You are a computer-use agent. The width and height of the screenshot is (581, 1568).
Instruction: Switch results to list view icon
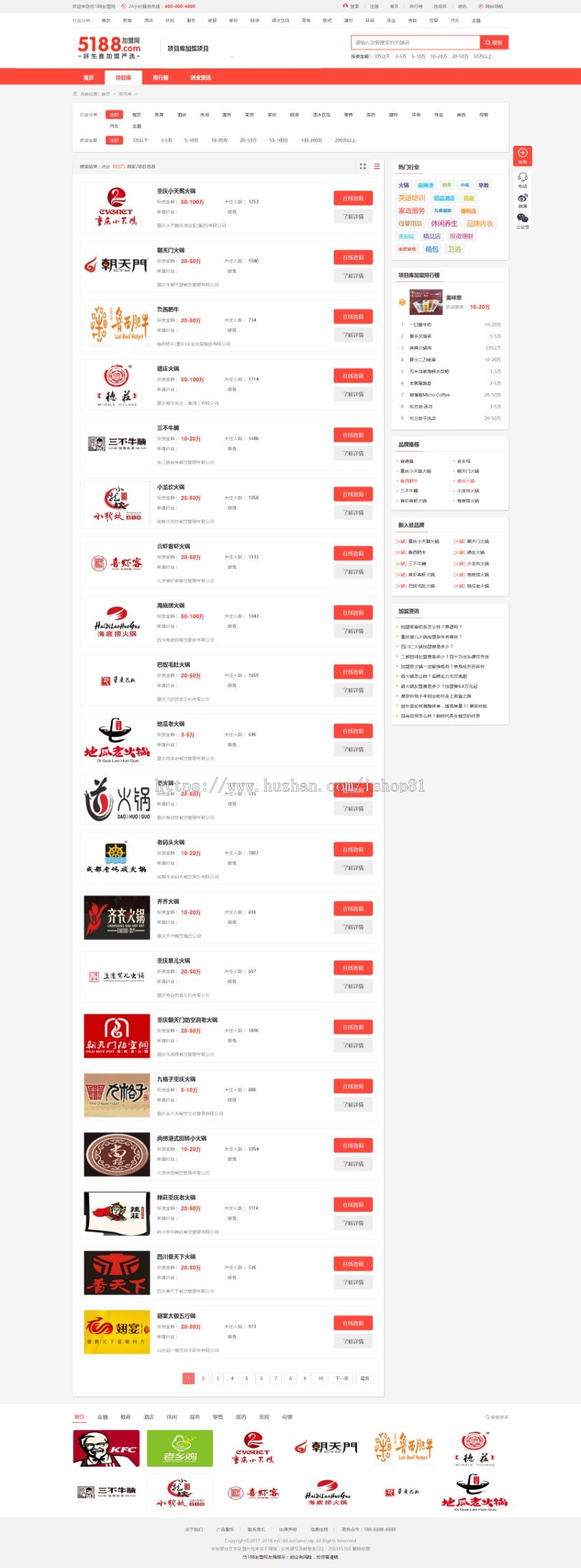[x=377, y=166]
